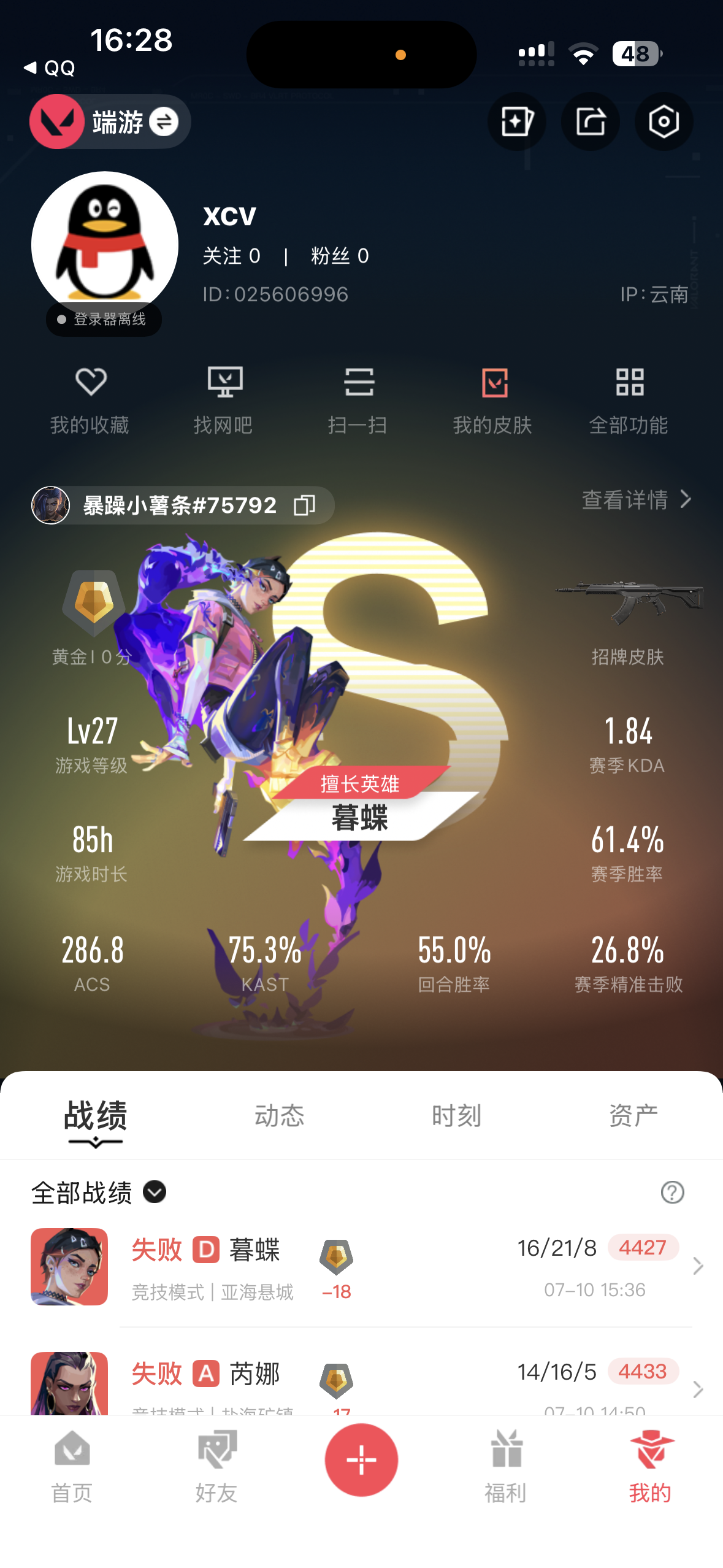Switch to 时刻 tab
The height and width of the screenshot is (1568, 723).
click(x=456, y=1115)
